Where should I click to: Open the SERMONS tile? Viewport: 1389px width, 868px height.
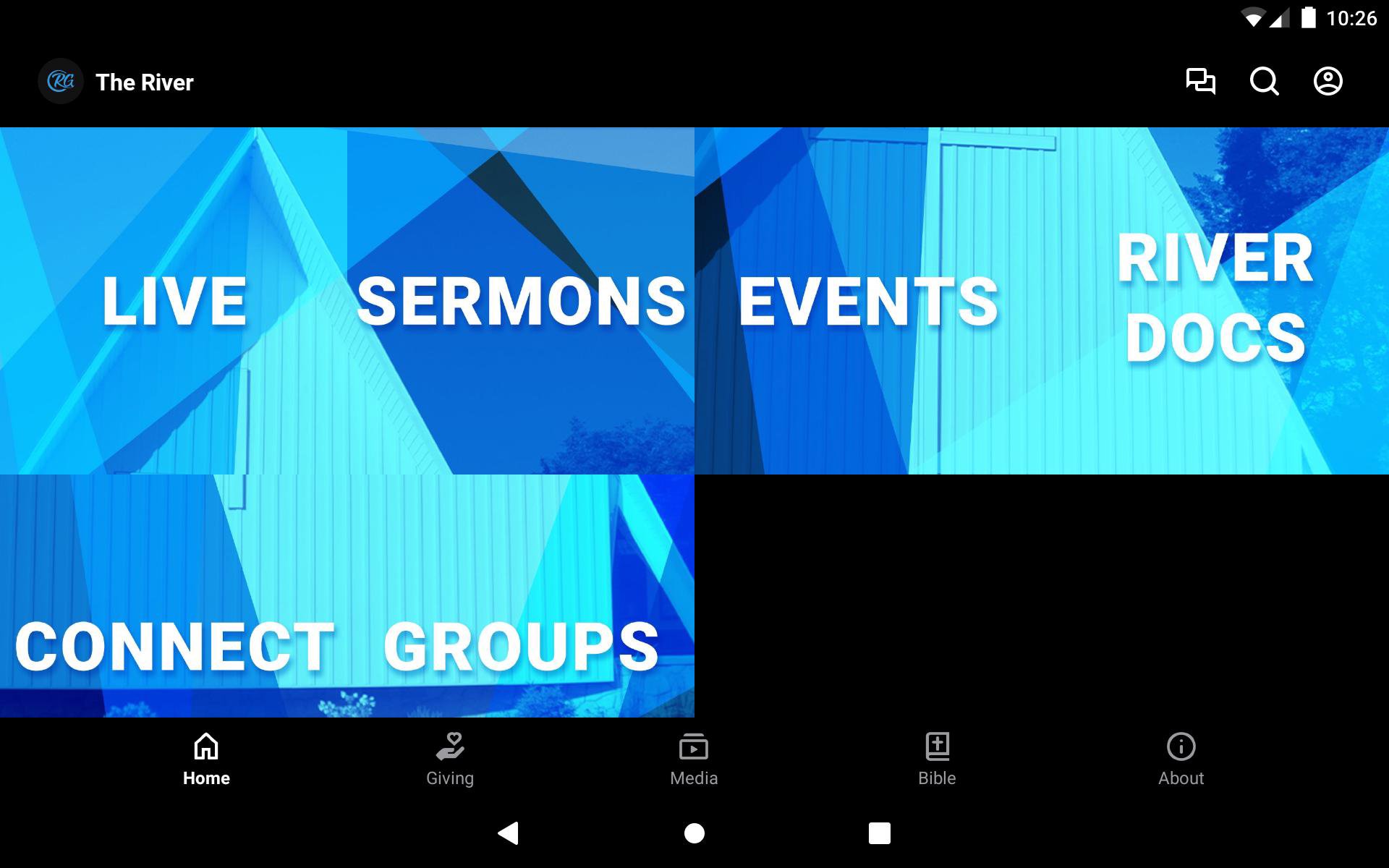point(521,301)
